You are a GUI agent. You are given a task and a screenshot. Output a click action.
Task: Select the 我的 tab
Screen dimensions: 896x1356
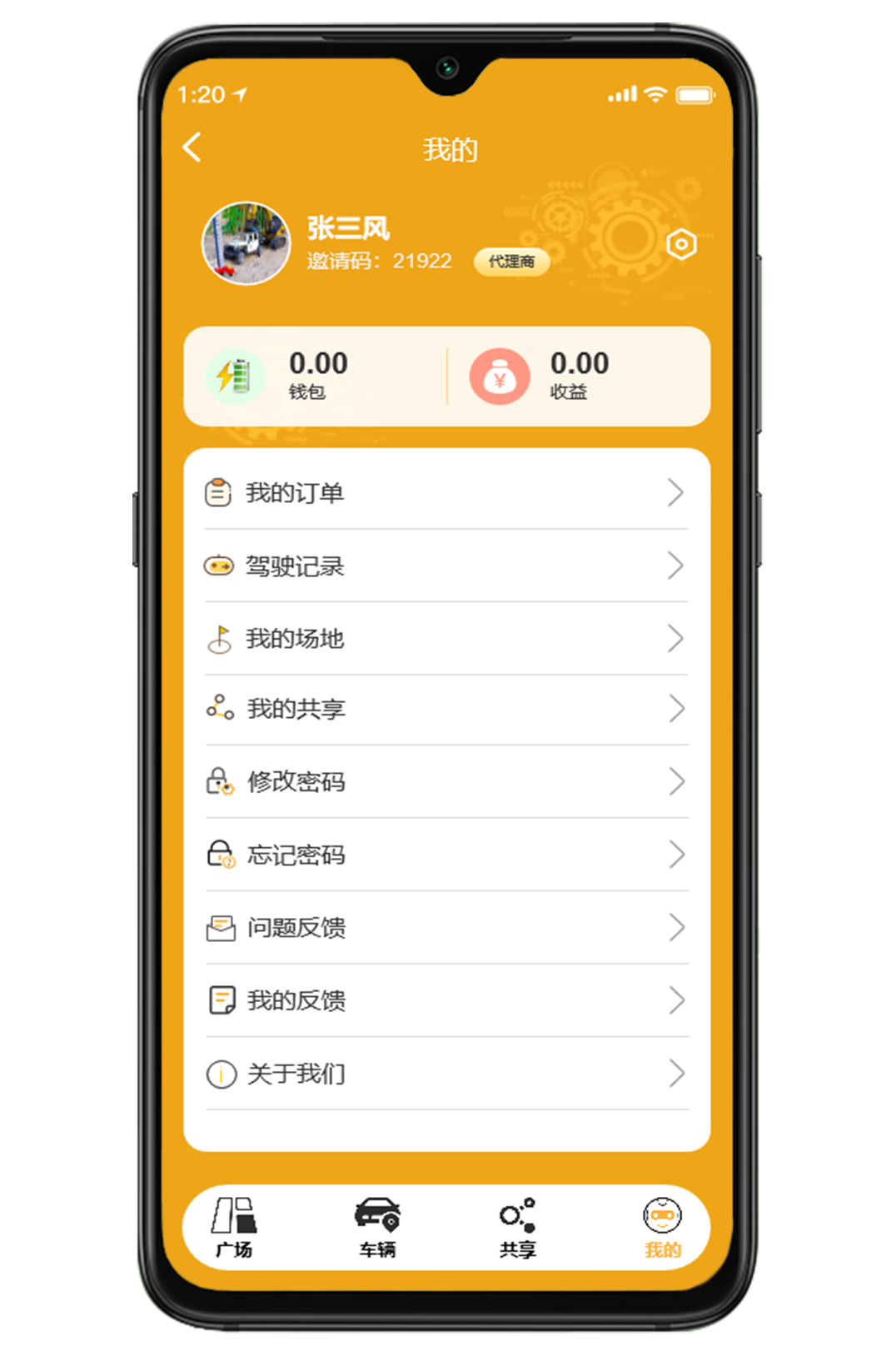tap(662, 1227)
